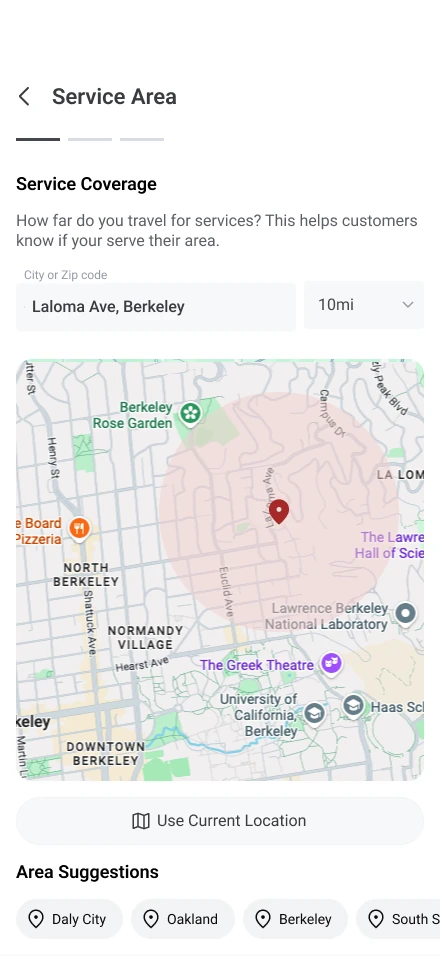Select the Daly City suggestion chip
The image size is (440, 956).
(69, 919)
